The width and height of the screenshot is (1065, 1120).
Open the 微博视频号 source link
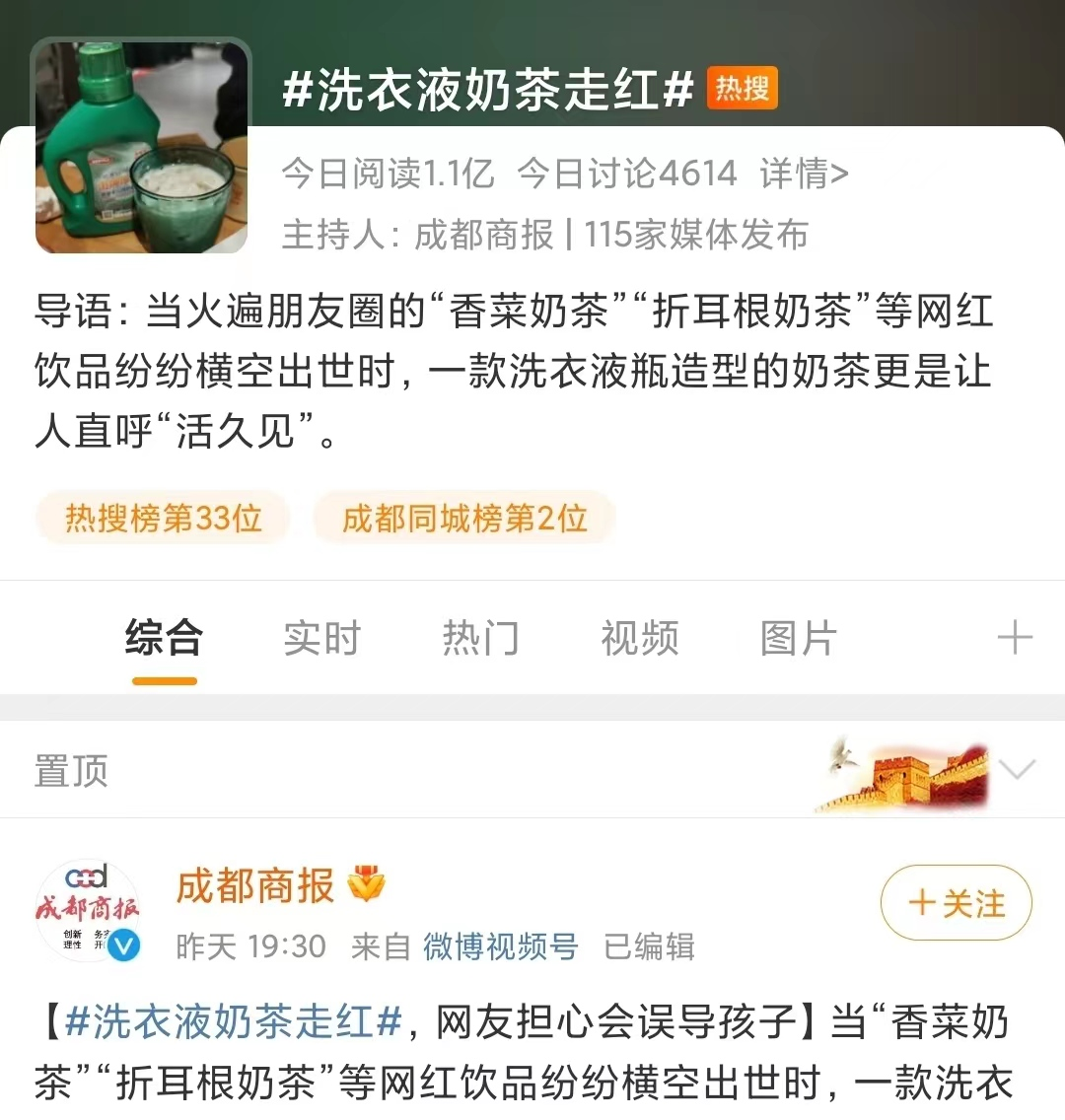[501, 946]
